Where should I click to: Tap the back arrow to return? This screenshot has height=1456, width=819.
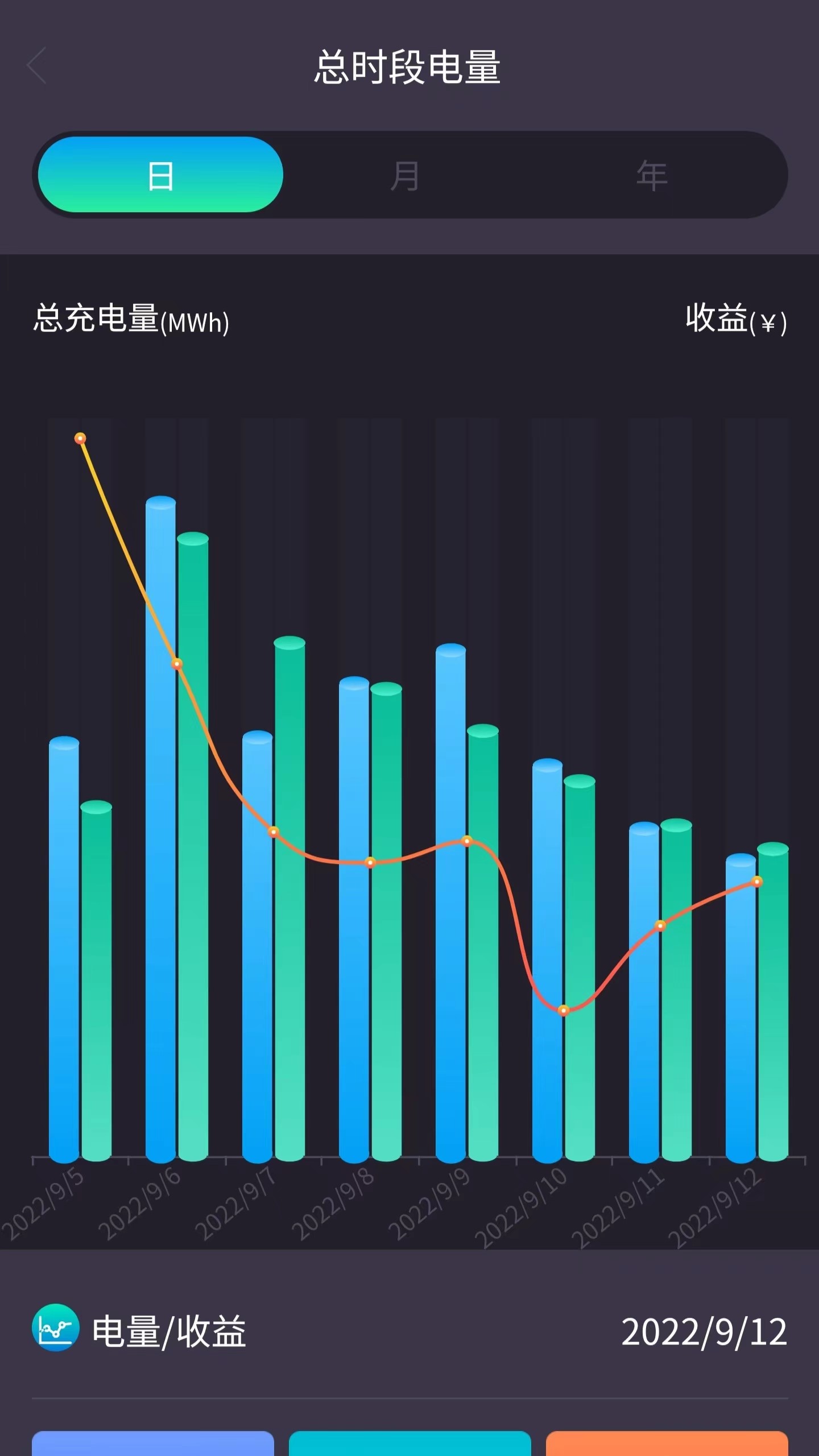[35, 64]
